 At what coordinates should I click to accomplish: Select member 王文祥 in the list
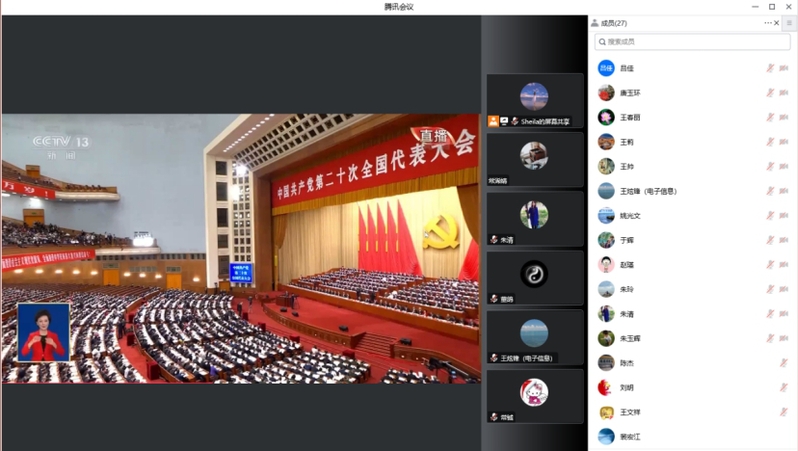point(630,412)
